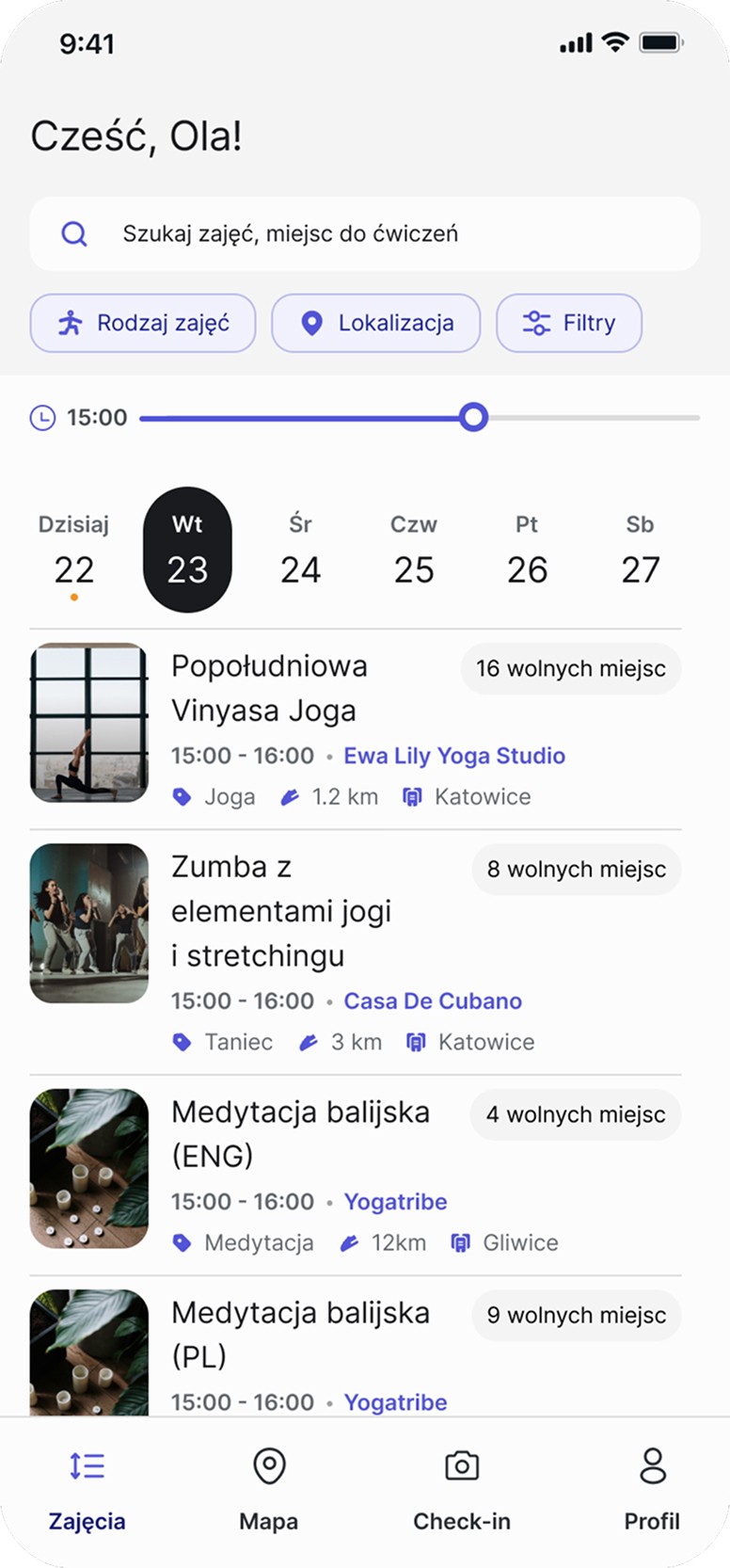Open the Medytacja balijska (ENG) class
The width and height of the screenshot is (730, 1568).
[x=300, y=1133]
